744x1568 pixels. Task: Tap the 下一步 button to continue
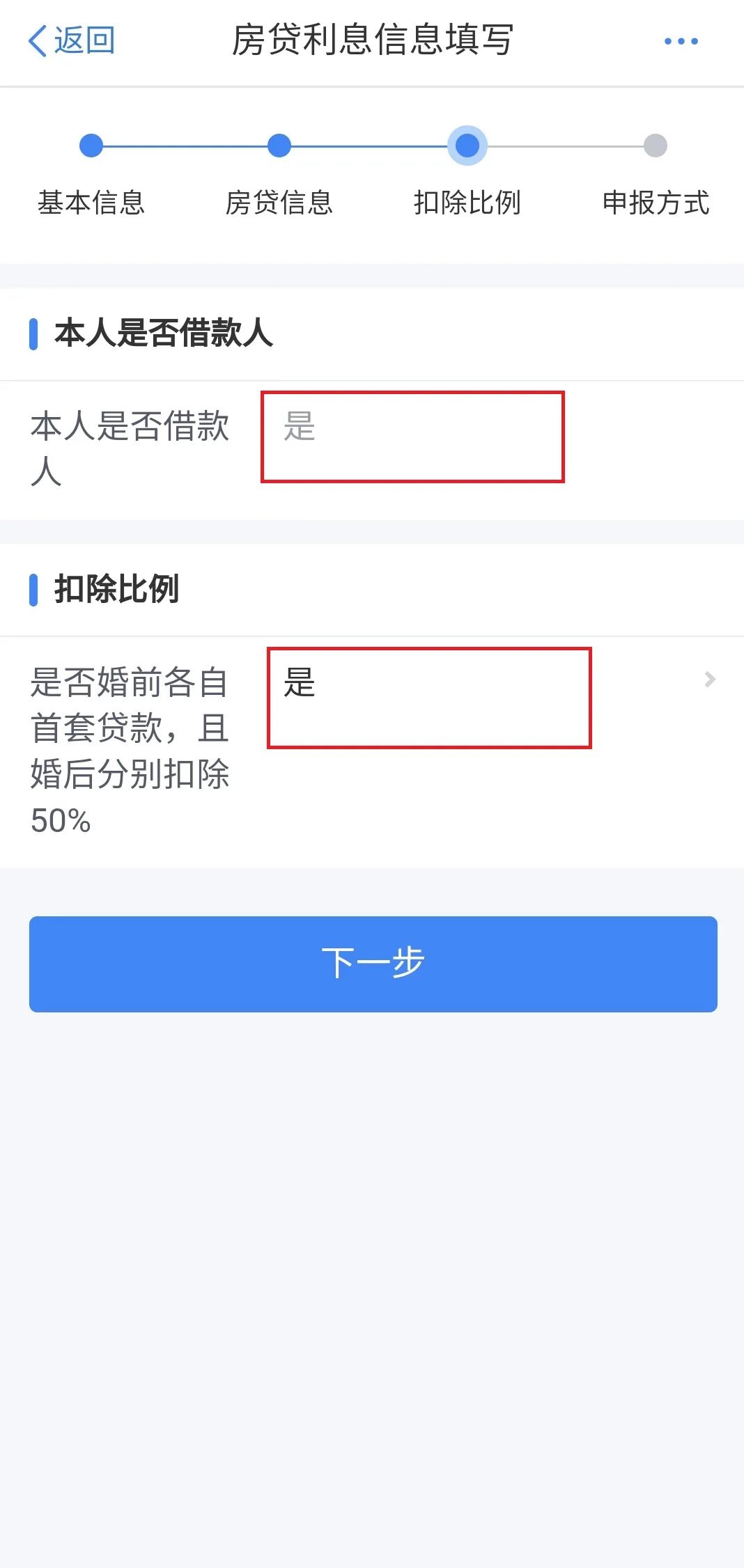click(373, 964)
